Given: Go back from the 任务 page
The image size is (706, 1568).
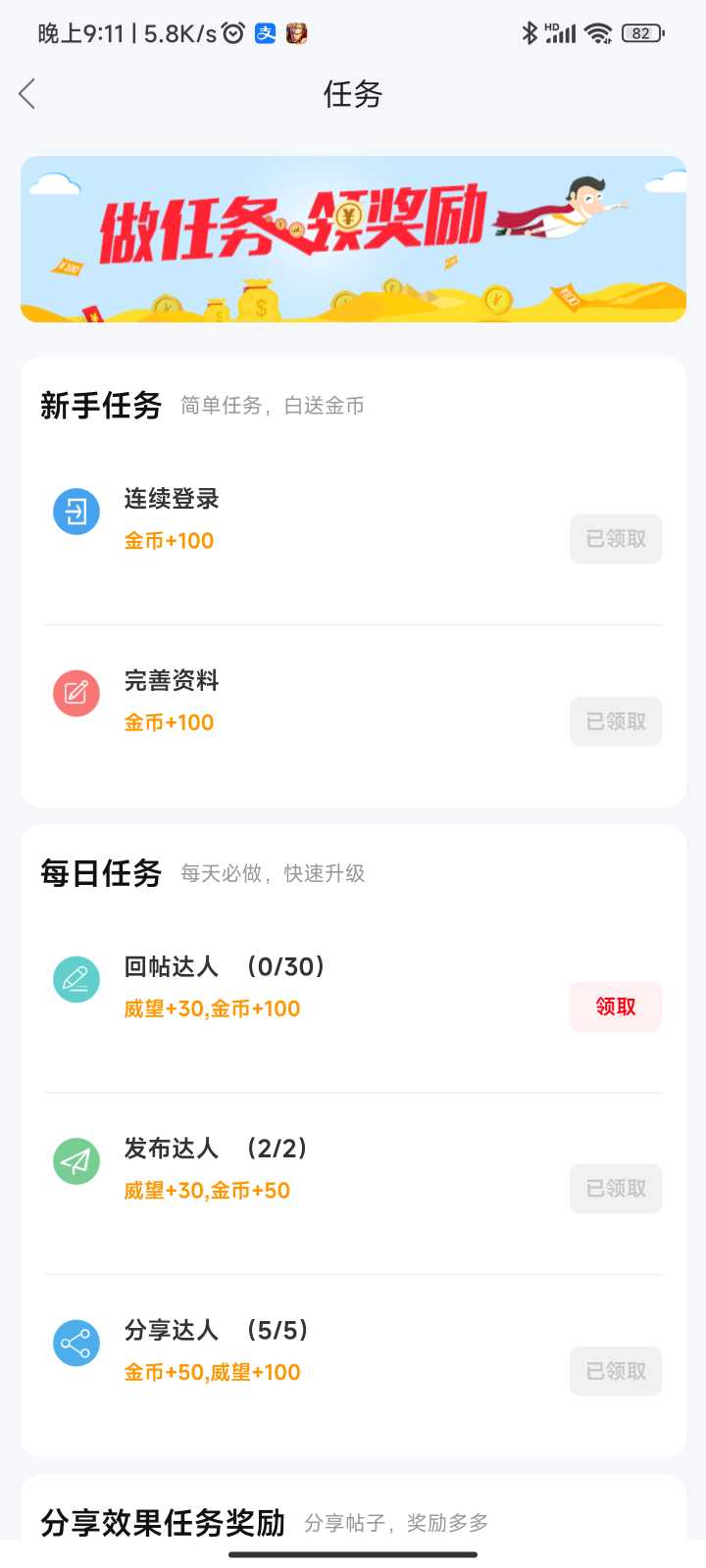Looking at the screenshot, I should 27,94.
